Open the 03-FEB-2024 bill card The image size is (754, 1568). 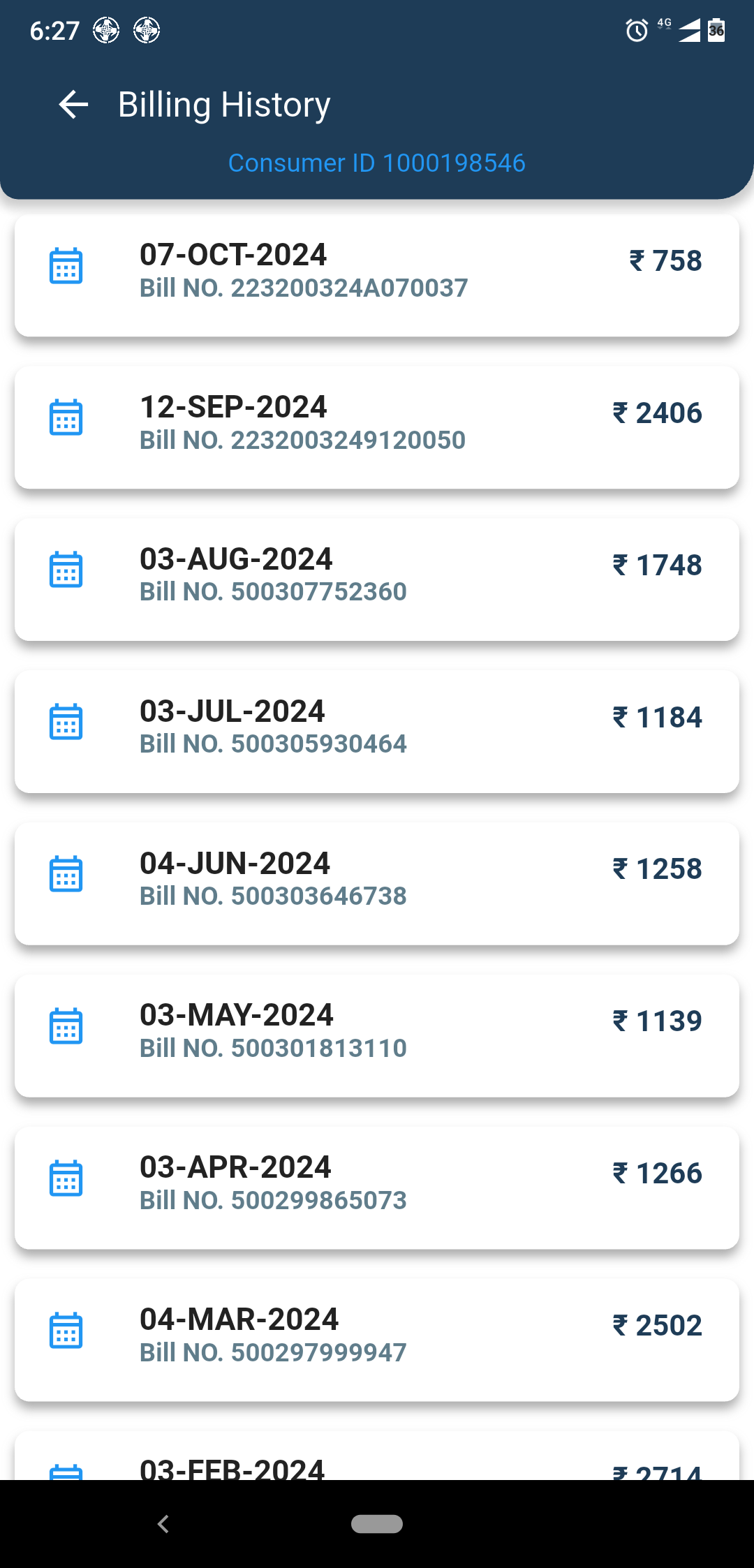[377, 1456]
